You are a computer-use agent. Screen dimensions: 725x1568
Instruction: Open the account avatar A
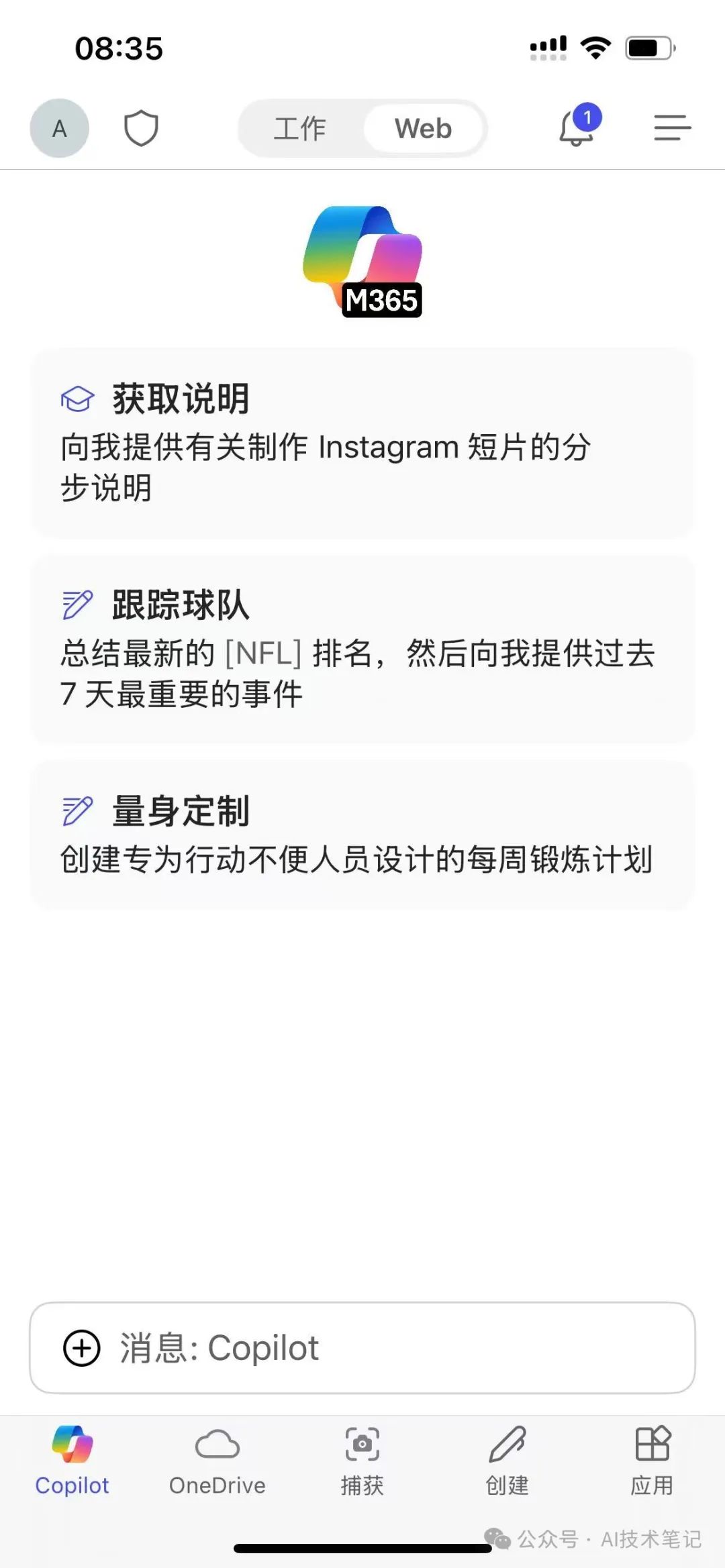[x=59, y=128]
